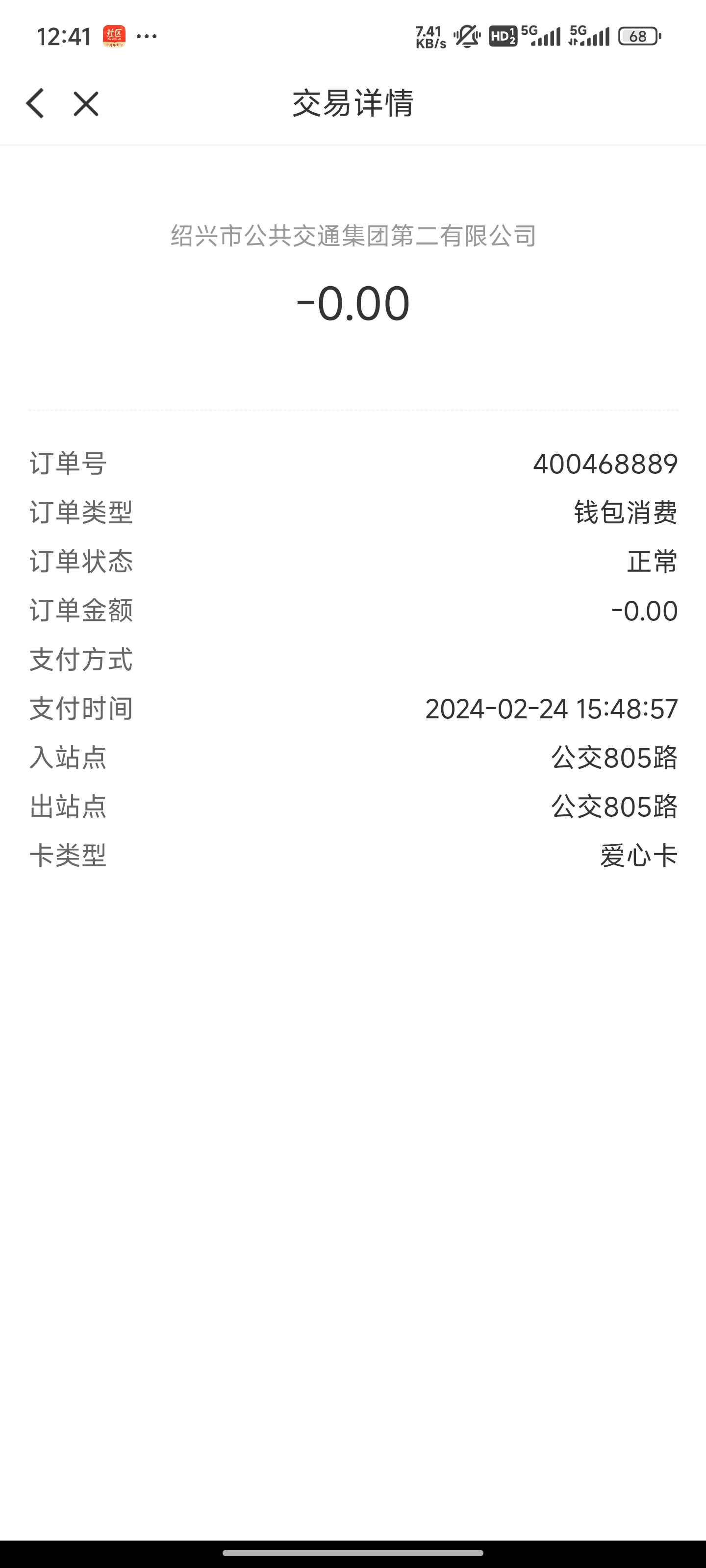
Task: Go back from transaction details
Action: pyautogui.click(x=35, y=103)
